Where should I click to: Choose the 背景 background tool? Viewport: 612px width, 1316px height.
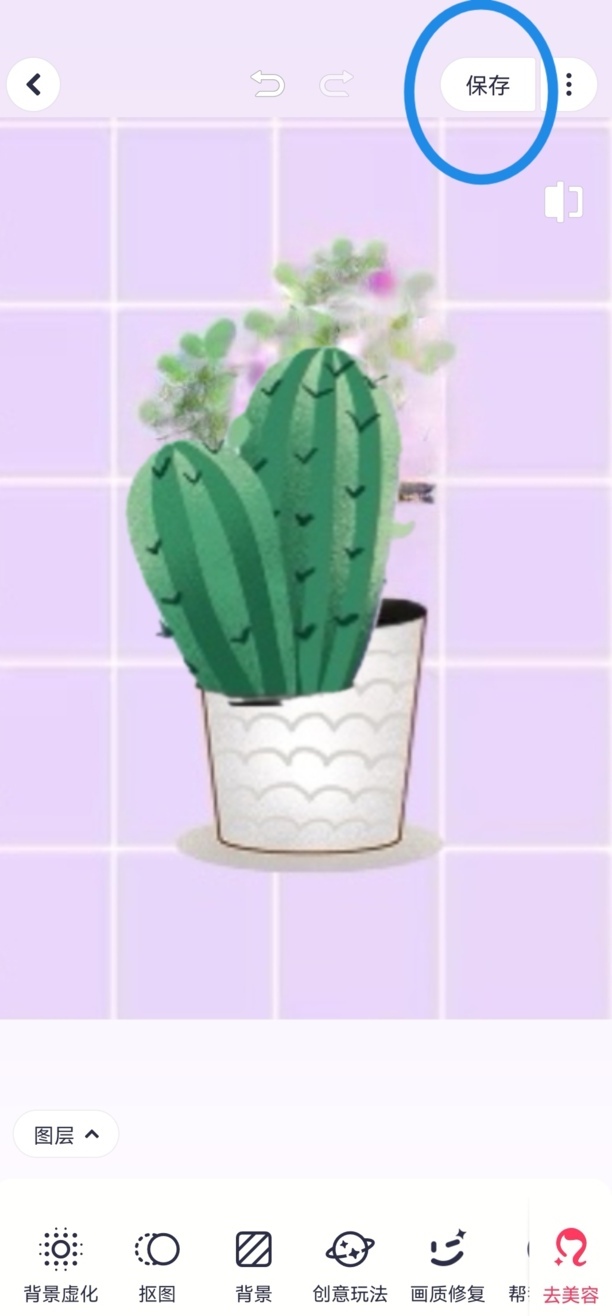point(254,1264)
